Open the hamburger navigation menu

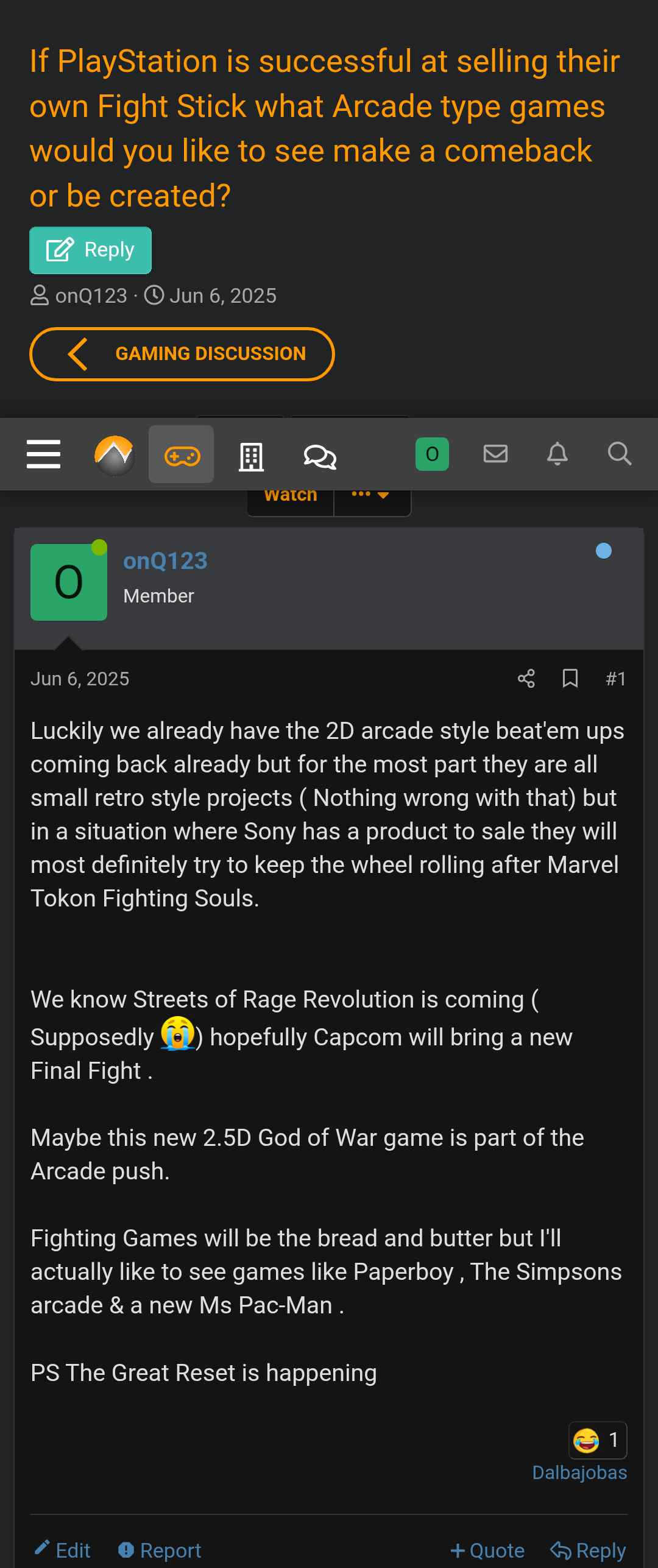pyautogui.click(x=43, y=454)
